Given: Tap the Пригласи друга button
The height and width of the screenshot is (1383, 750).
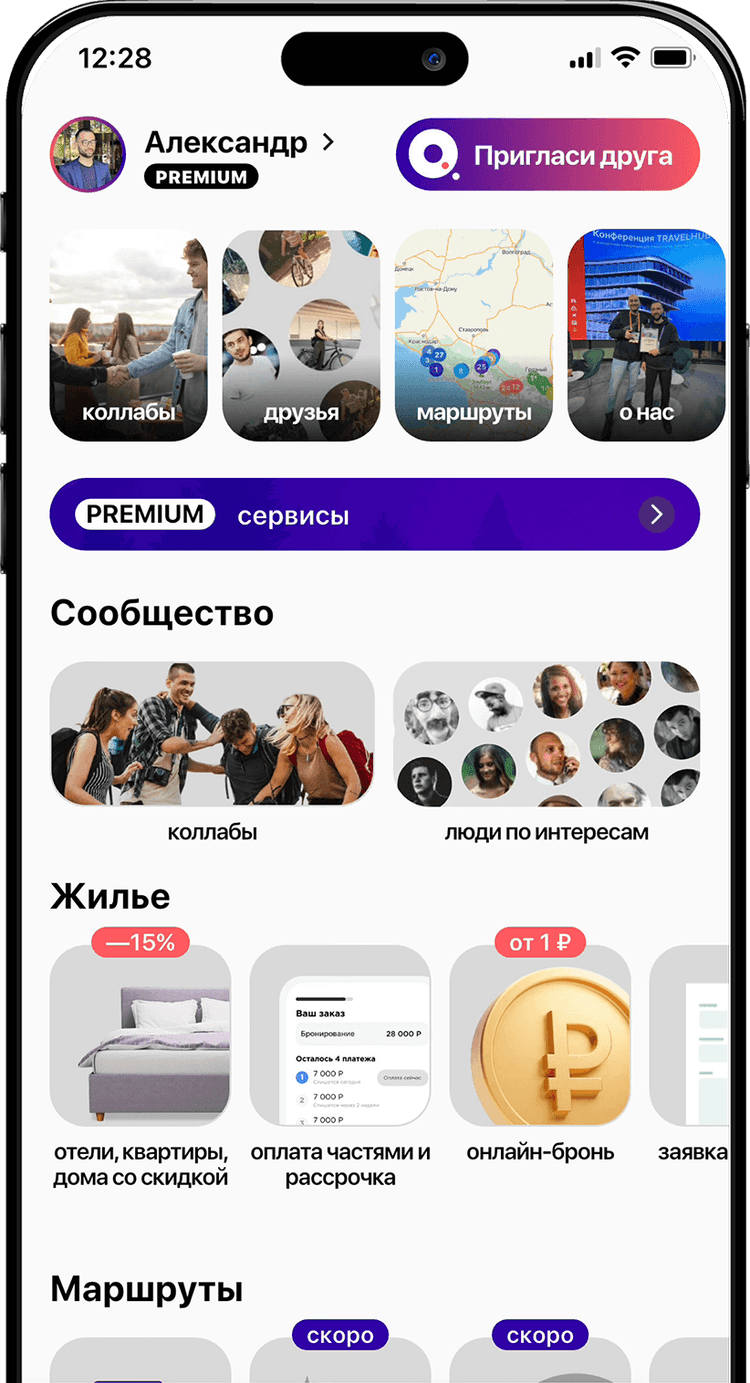Looking at the screenshot, I should tap(547, 155).
